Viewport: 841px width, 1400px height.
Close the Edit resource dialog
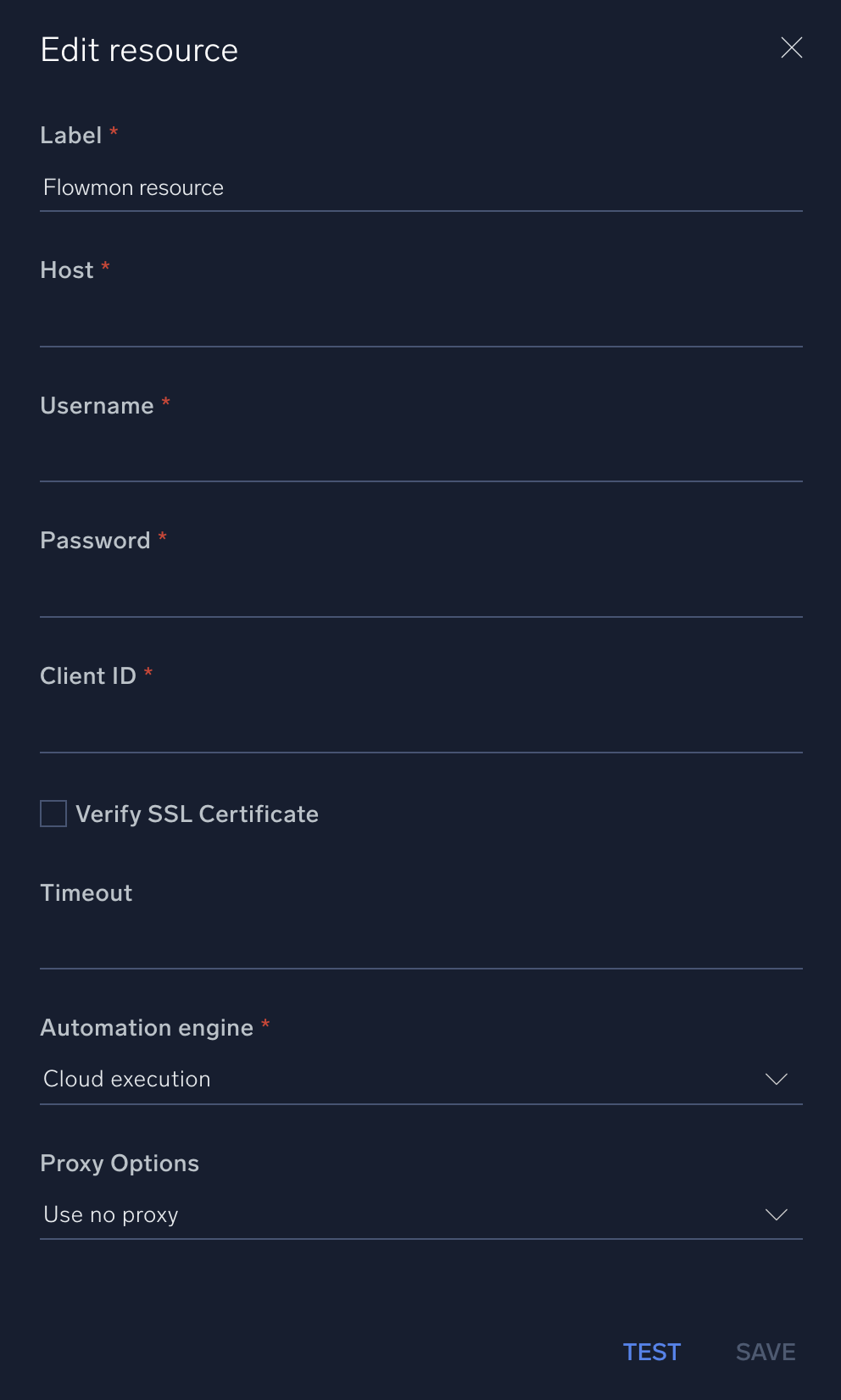[791, 48]
